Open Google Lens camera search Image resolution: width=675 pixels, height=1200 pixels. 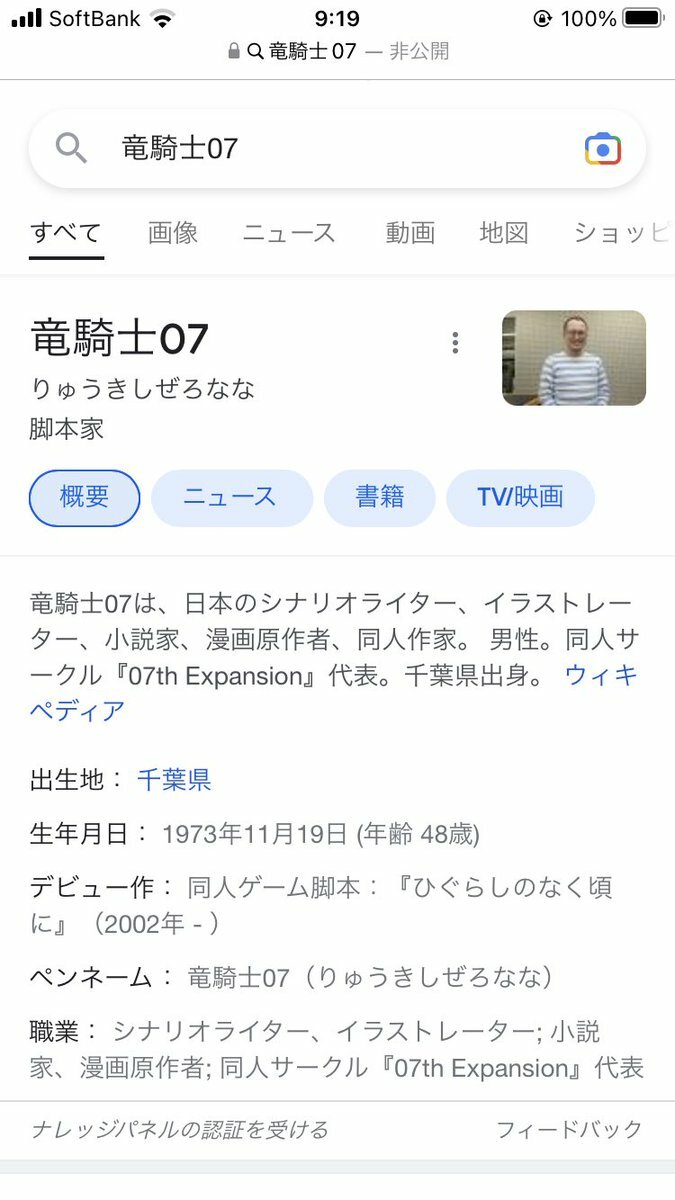(x=602, y=149)
